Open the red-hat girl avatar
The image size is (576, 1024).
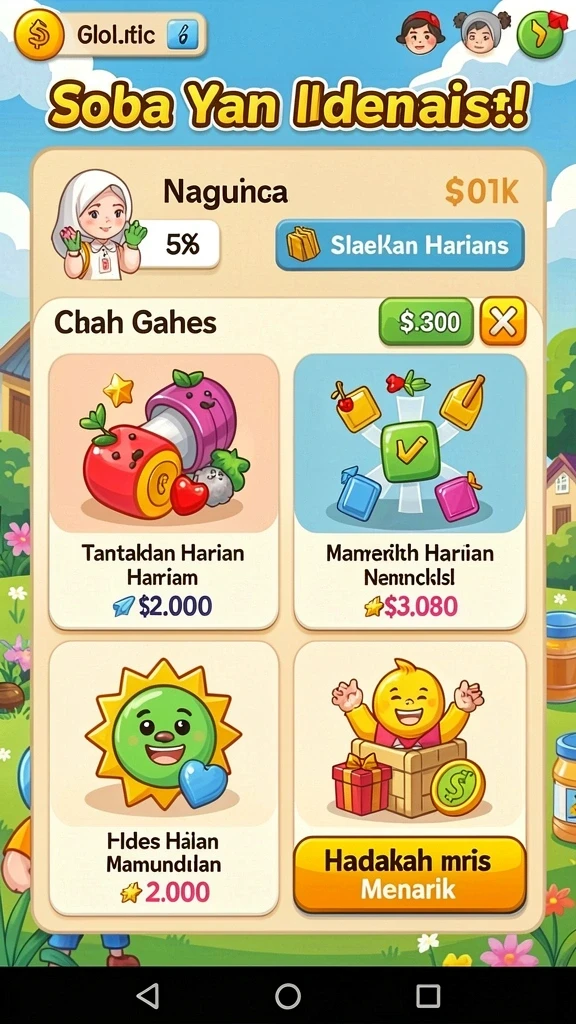coord(421,33)
